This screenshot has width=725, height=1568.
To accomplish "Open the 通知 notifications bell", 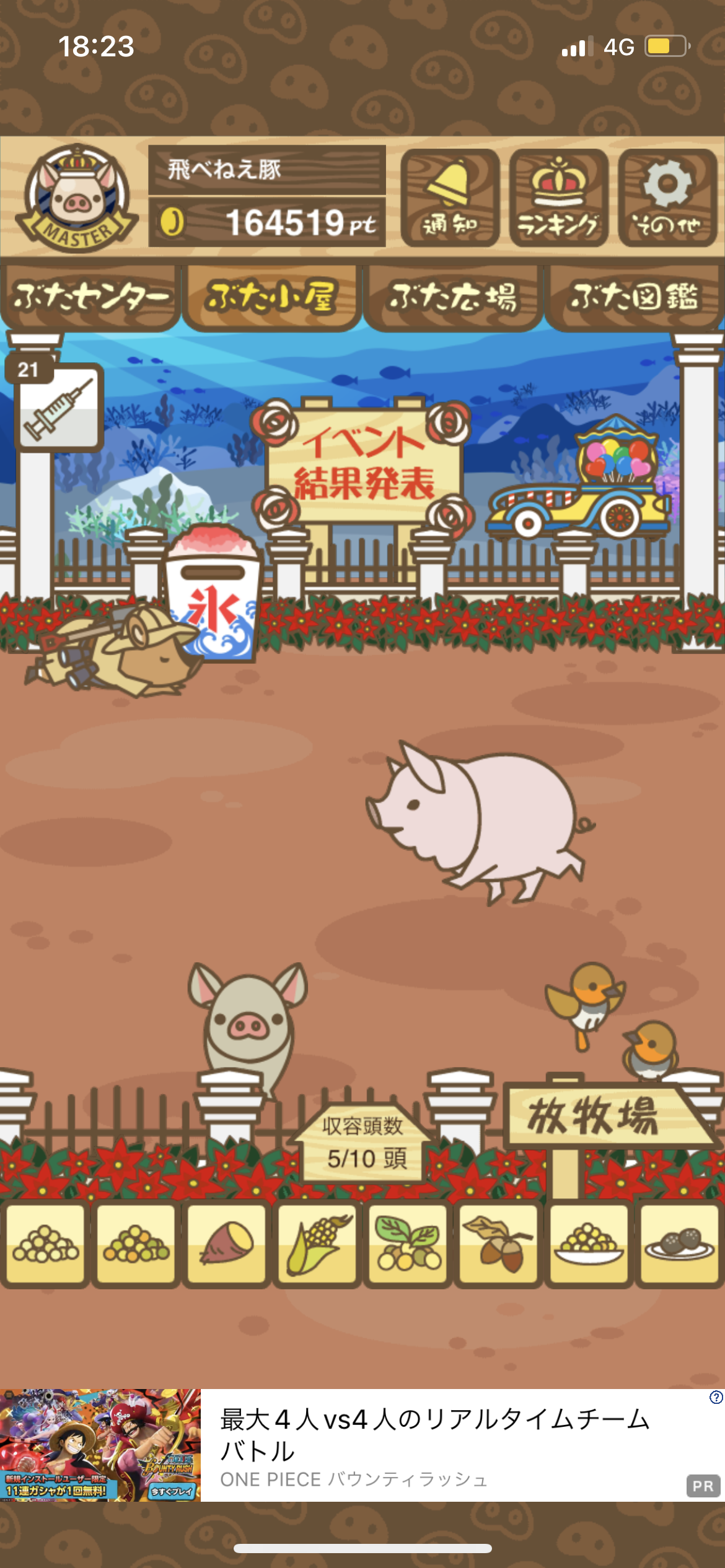I will click(450, 198).
